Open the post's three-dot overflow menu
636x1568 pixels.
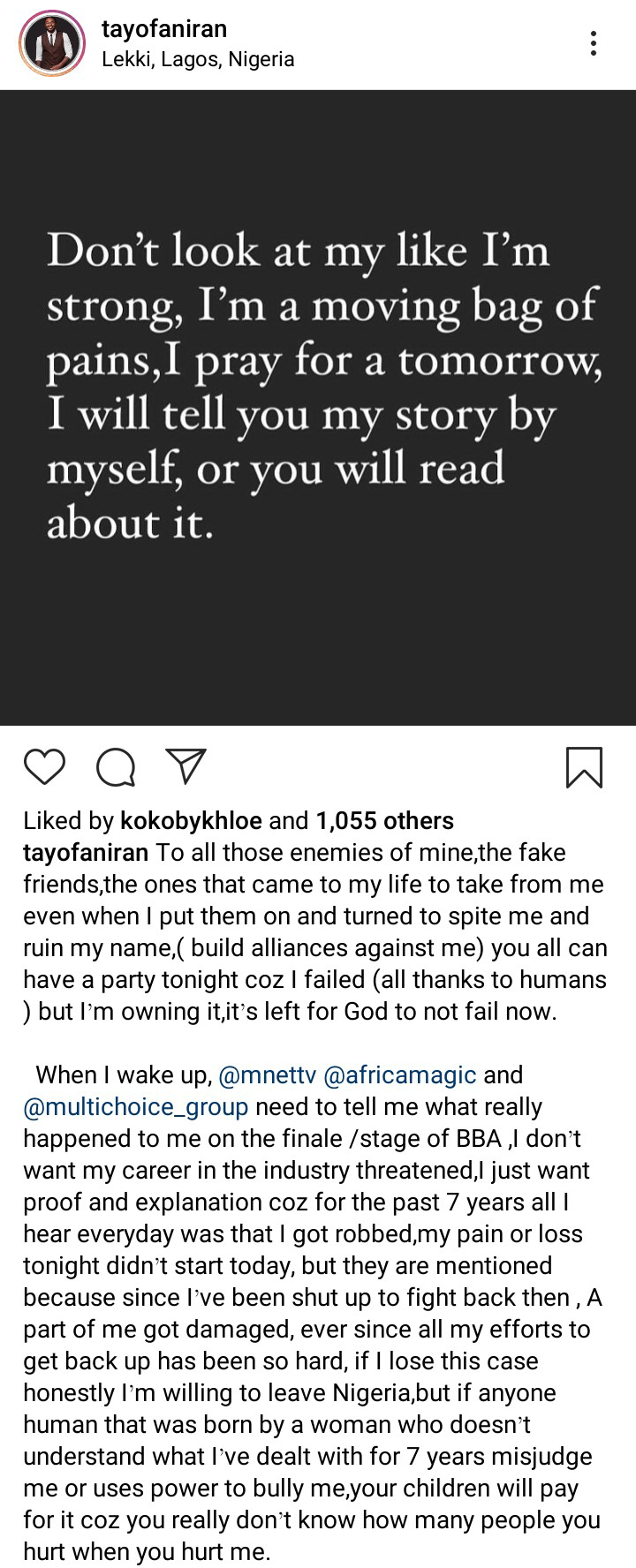click(x=594, y=43)
